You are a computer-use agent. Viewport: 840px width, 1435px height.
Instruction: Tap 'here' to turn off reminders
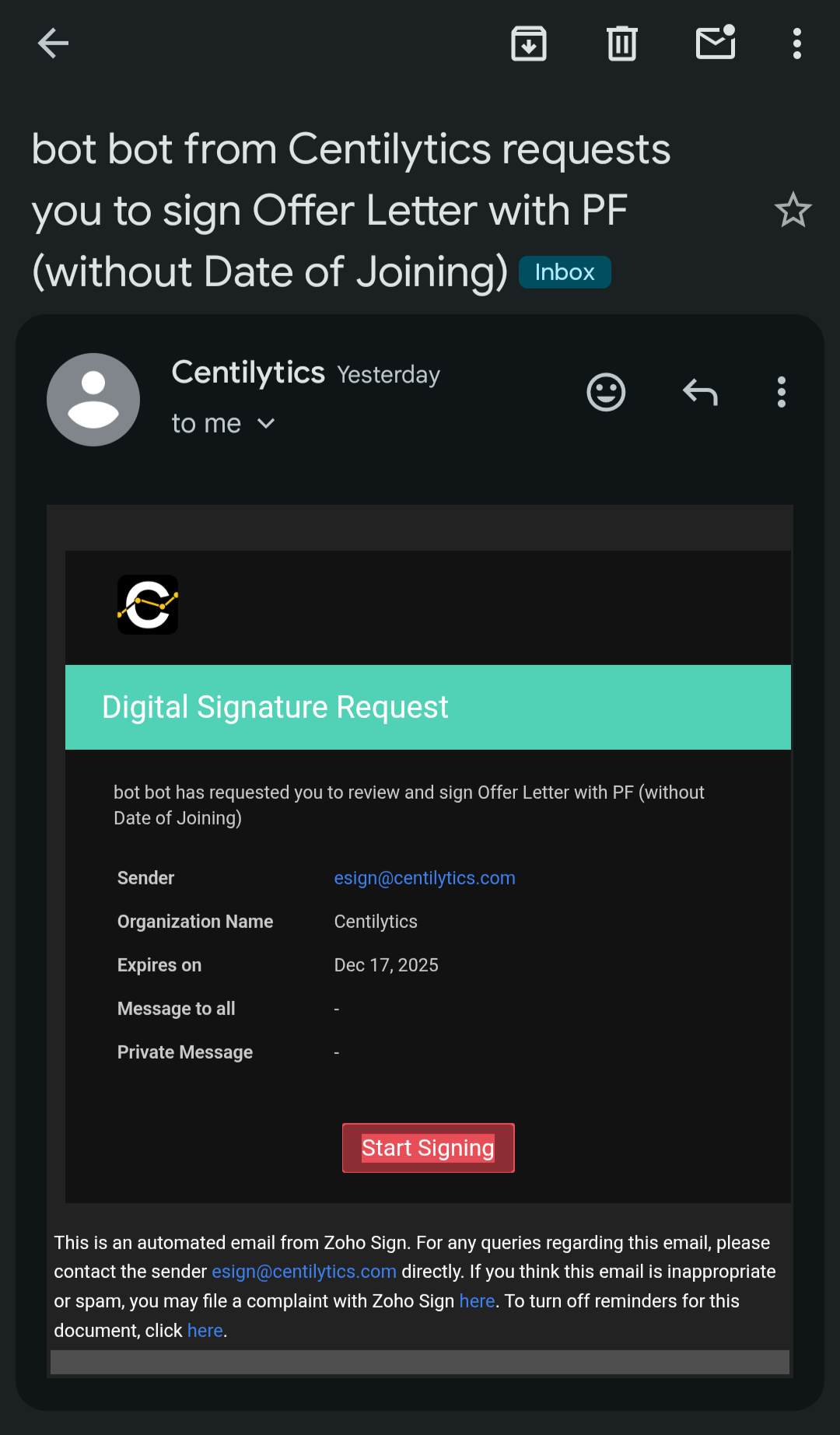(205, 1331)
